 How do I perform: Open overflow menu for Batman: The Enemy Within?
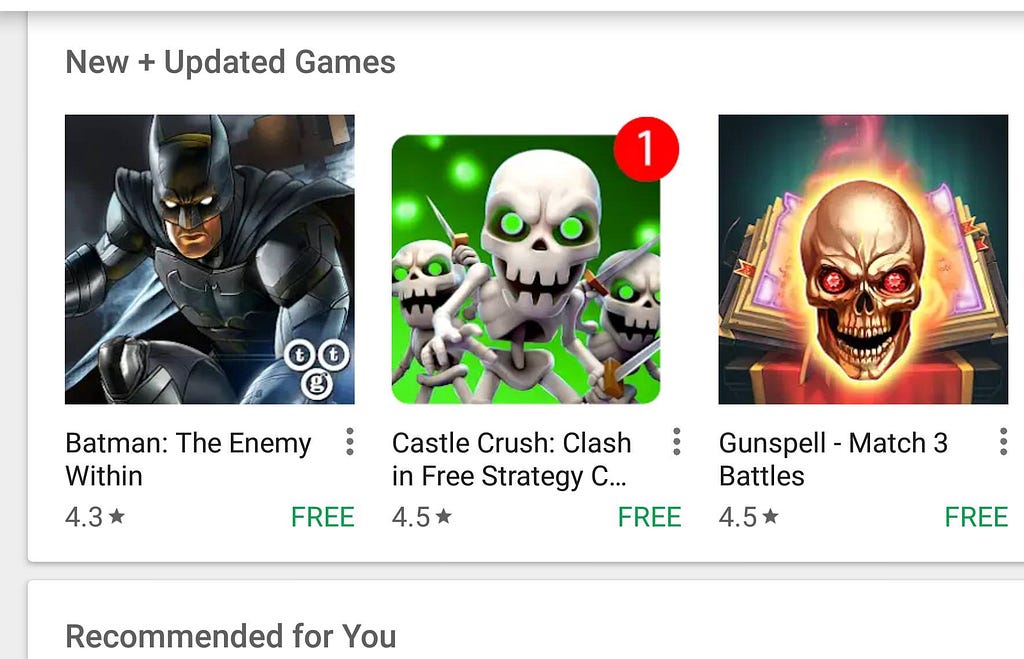(x=349, y=442)
